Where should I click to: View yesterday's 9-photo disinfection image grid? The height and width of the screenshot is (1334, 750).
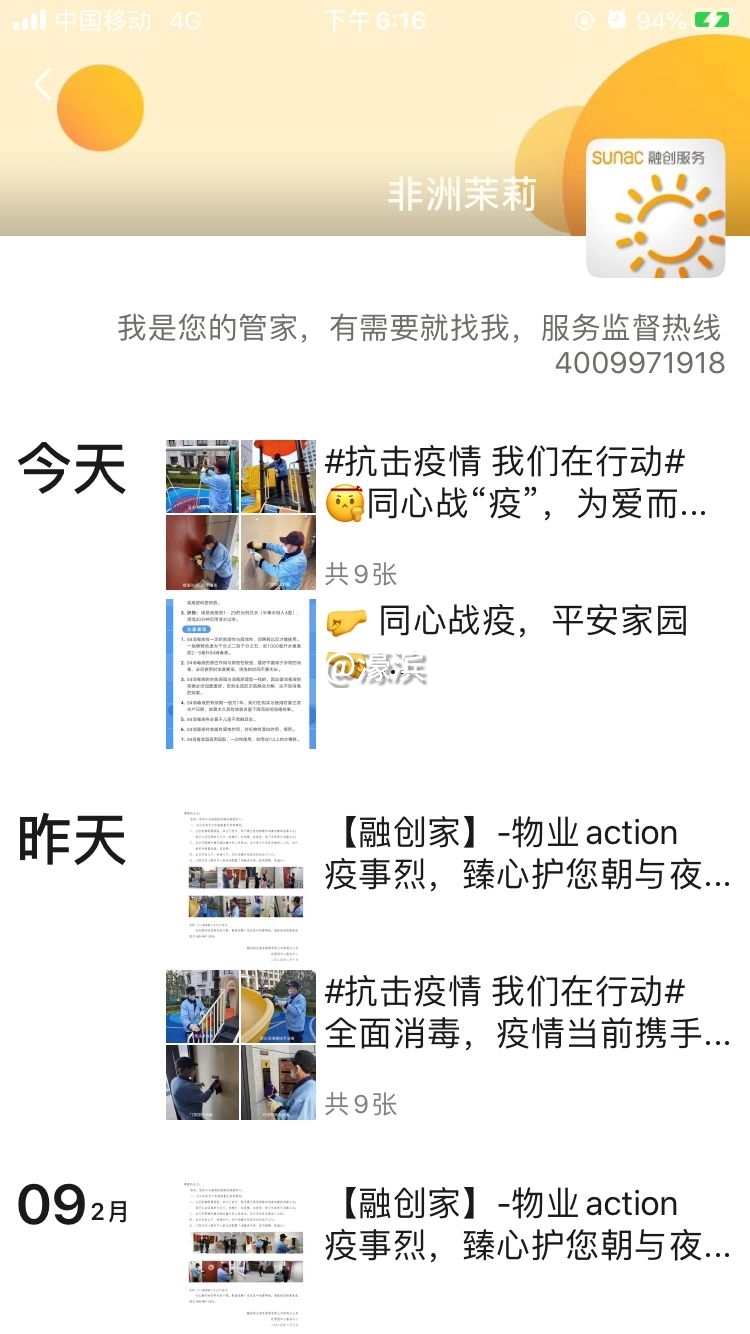[241, 1044]
